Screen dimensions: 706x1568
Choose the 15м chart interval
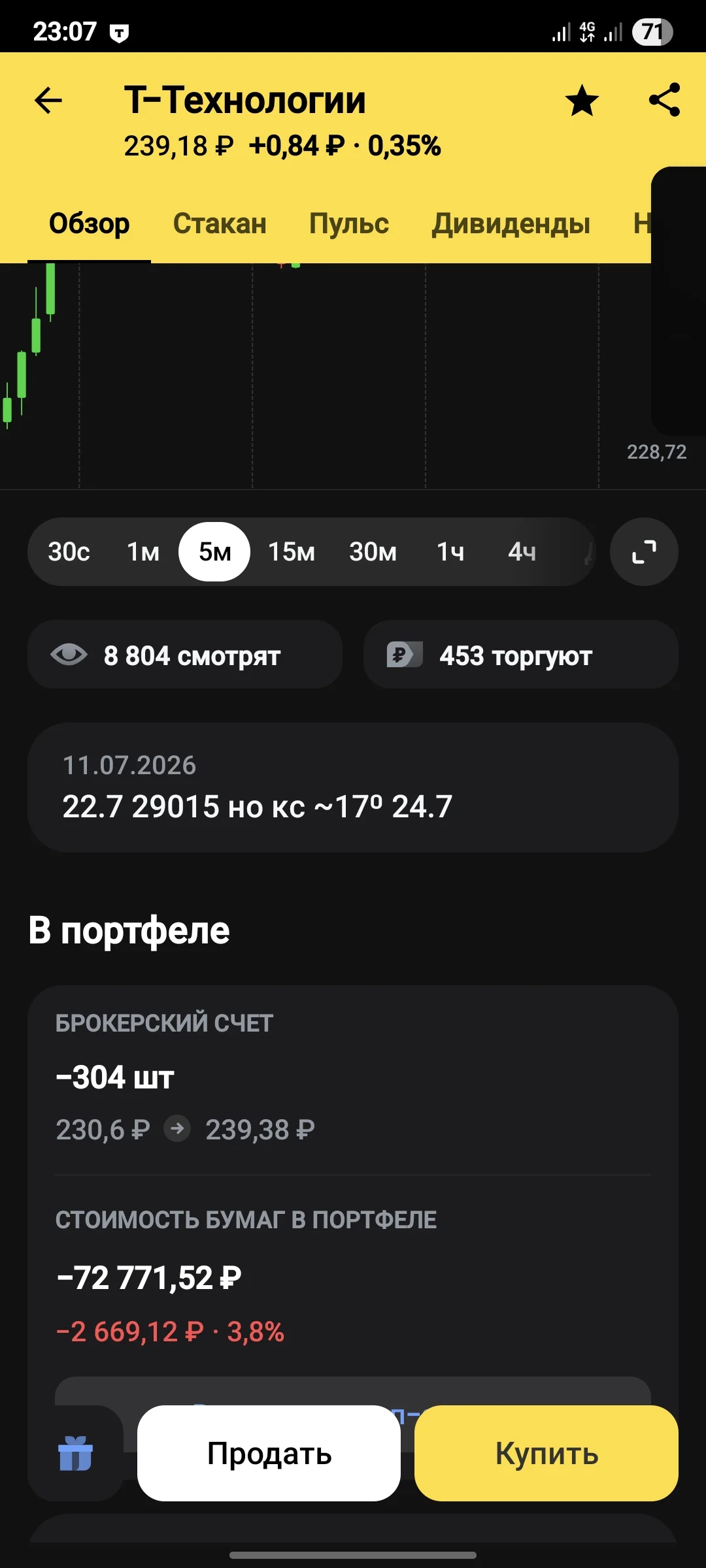coord(292,552)
